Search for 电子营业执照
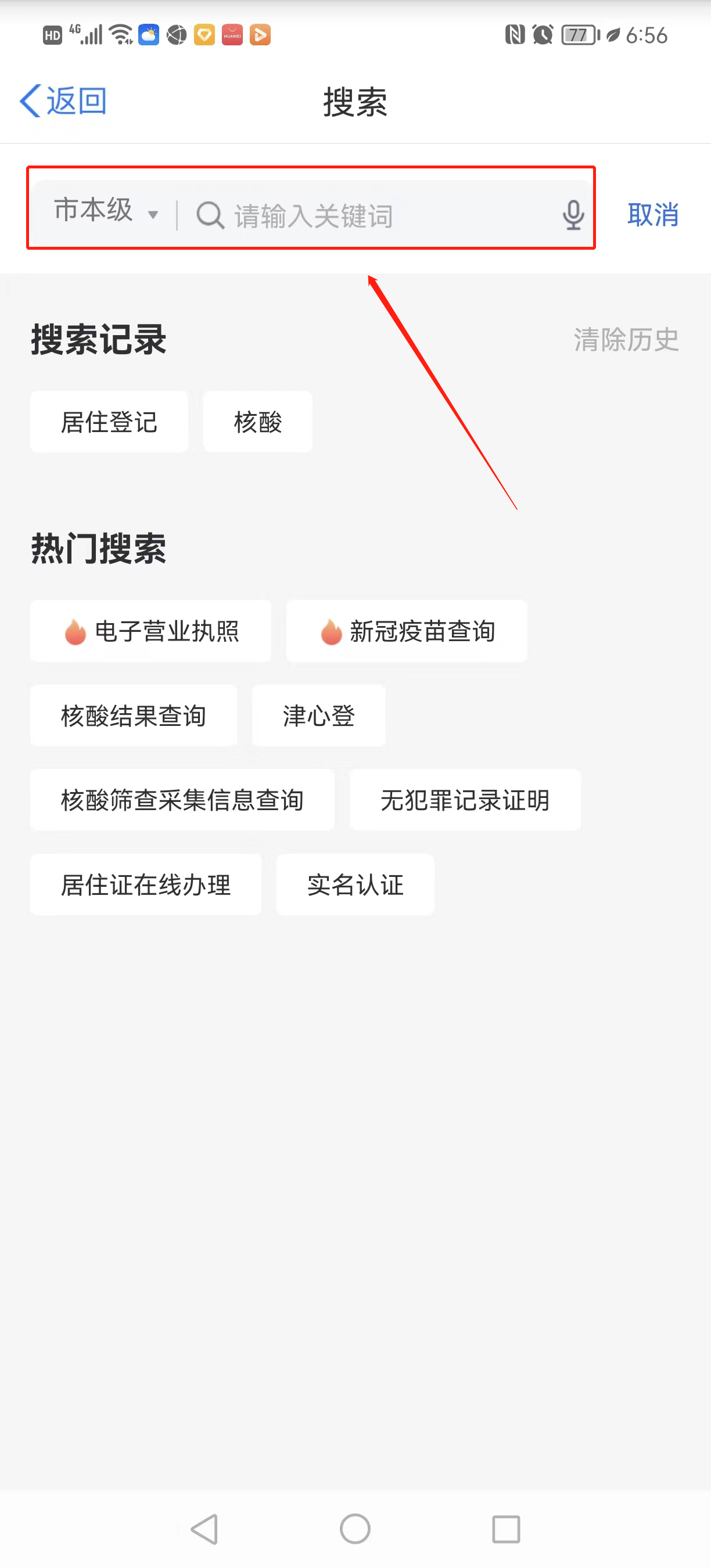 [x=151, y=631]
